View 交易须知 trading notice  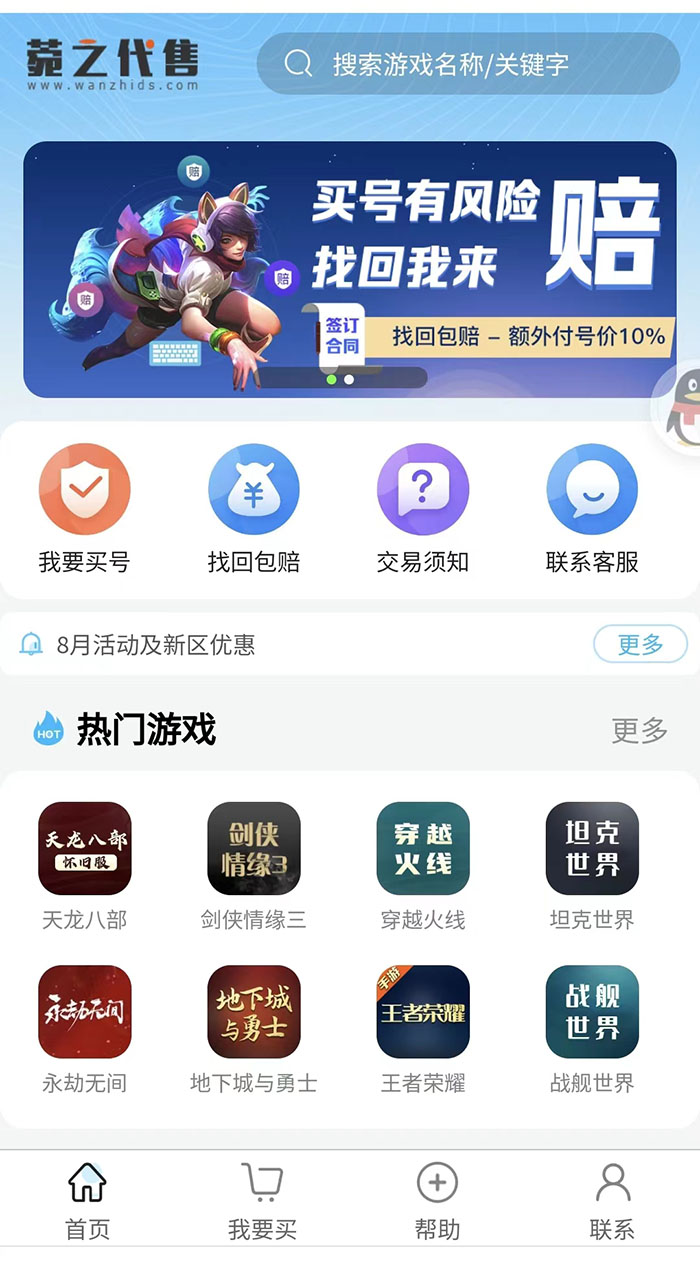pos(422,508)
